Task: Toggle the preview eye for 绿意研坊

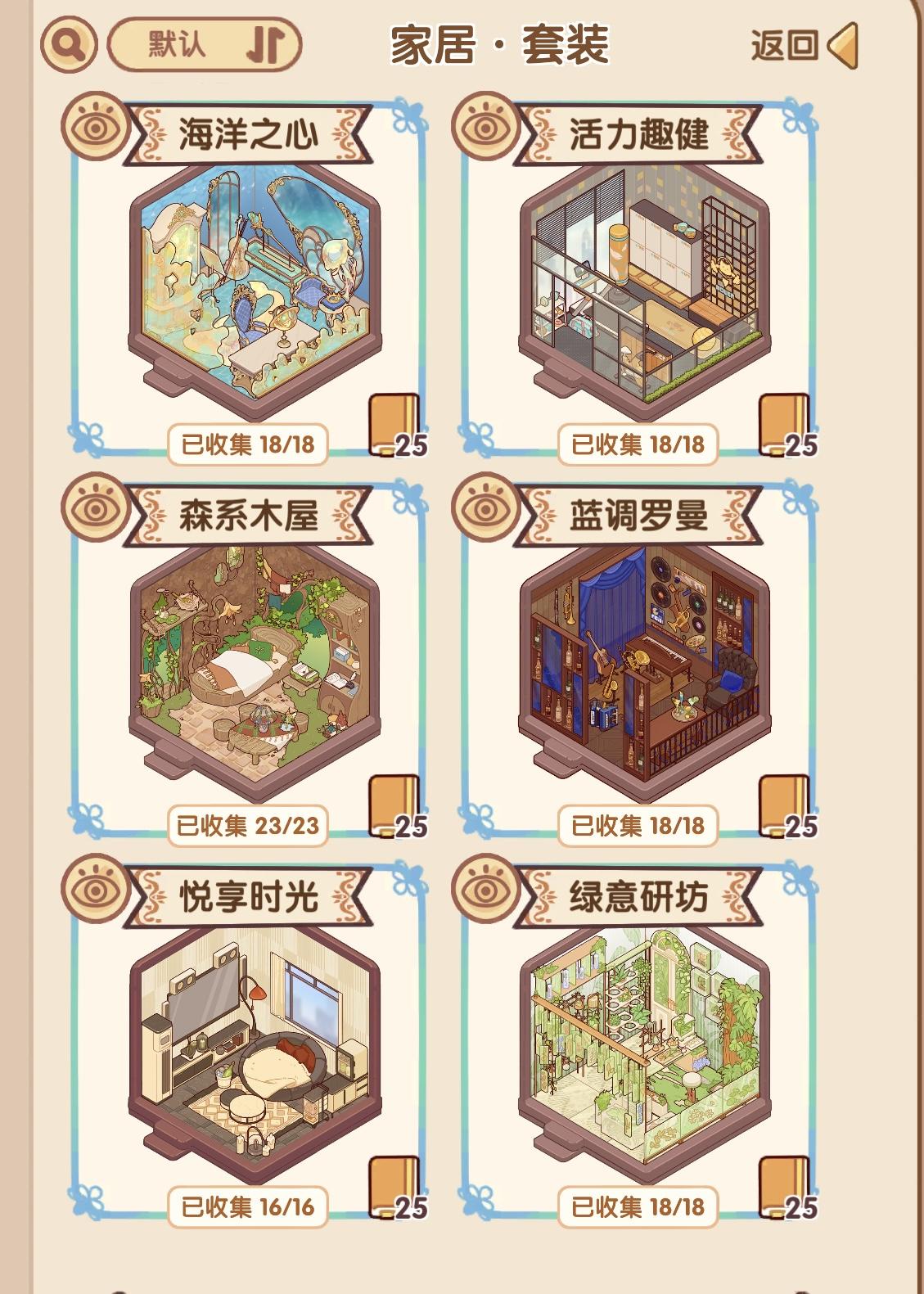Action: pos(486,890)
